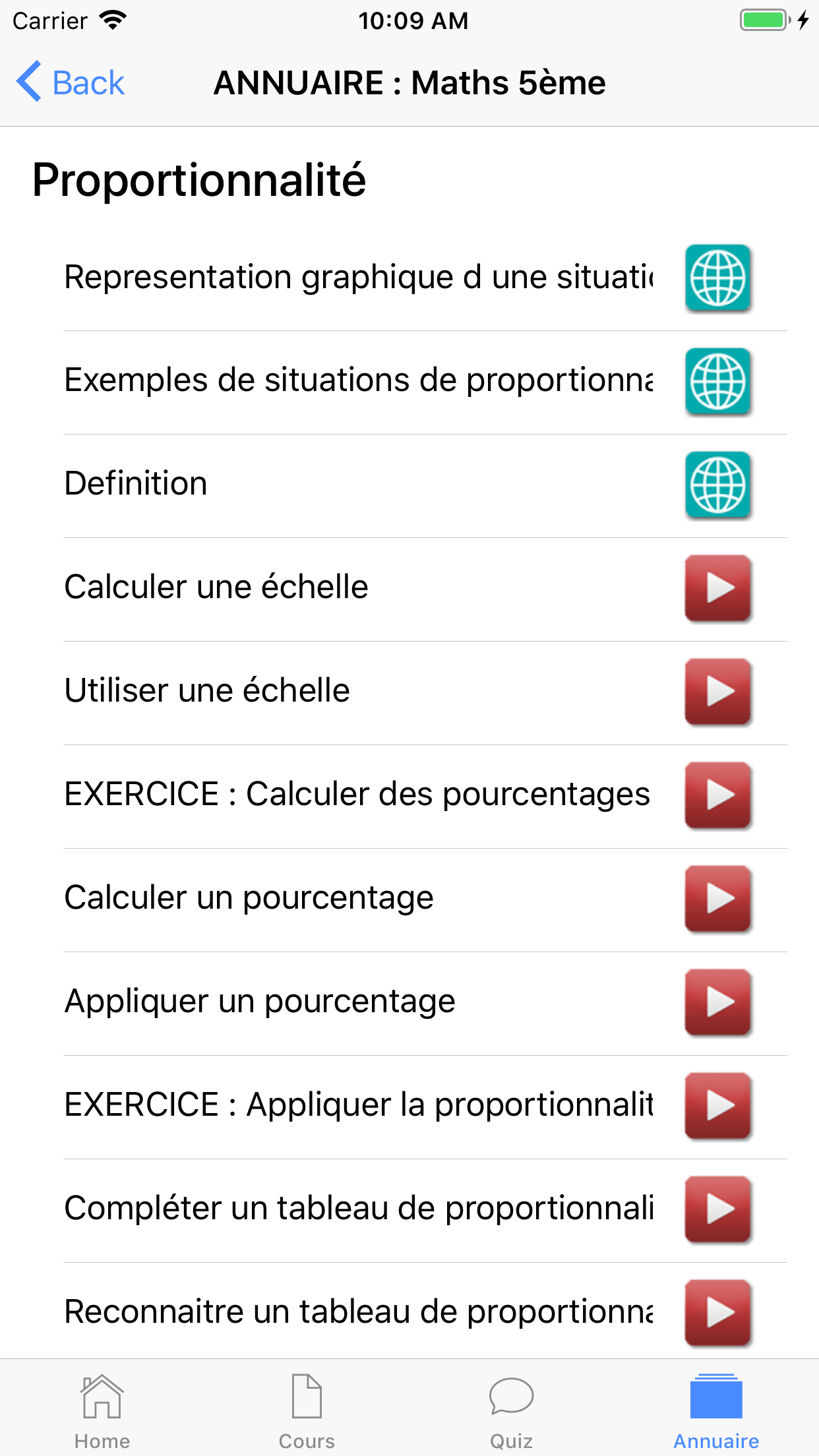Switch to the Cours tab
Image resolution: width=819 pixels, height=1456 pixels.
click(307, 1411)
